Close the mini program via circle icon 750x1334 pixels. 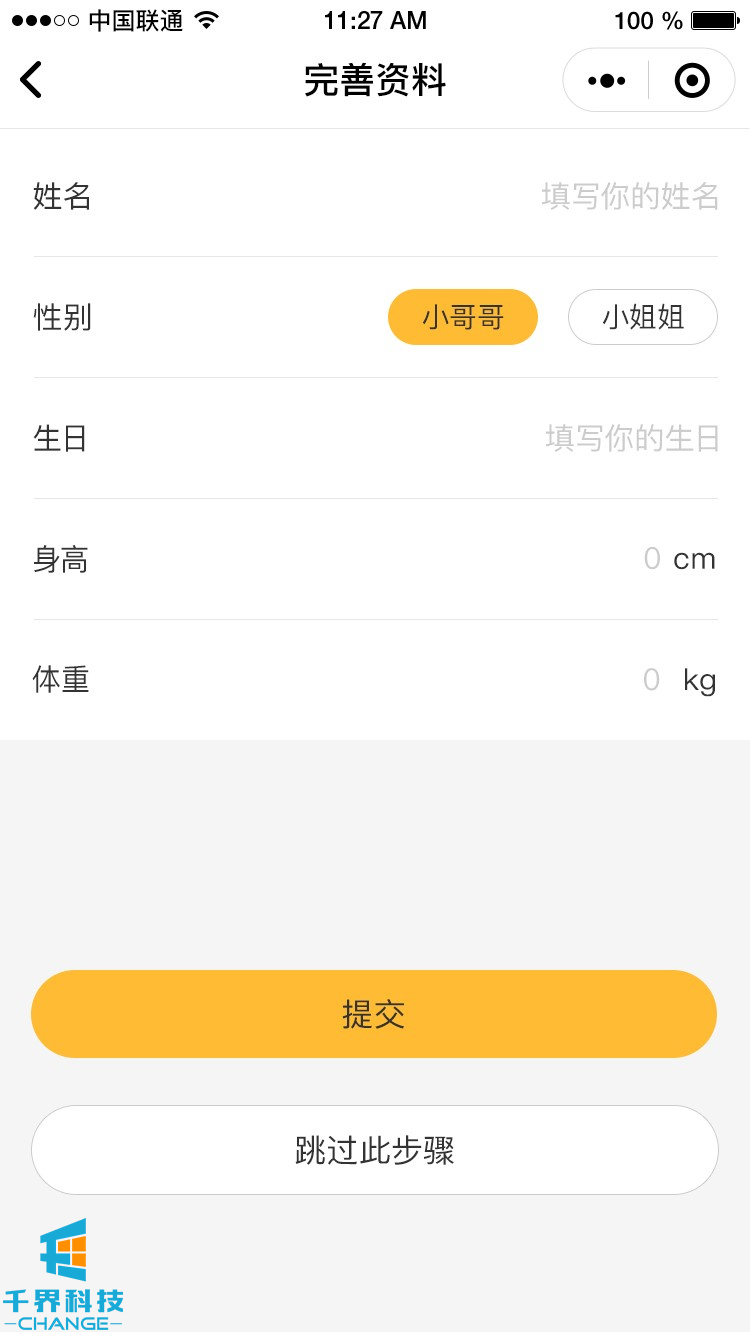coord(692,80)
